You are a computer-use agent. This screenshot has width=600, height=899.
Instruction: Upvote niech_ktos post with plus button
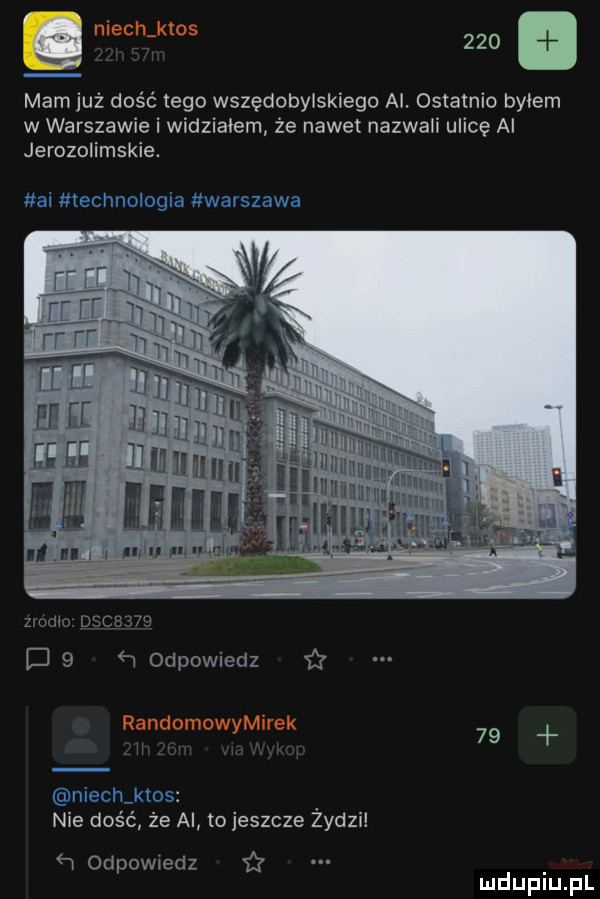pos(547,41)
